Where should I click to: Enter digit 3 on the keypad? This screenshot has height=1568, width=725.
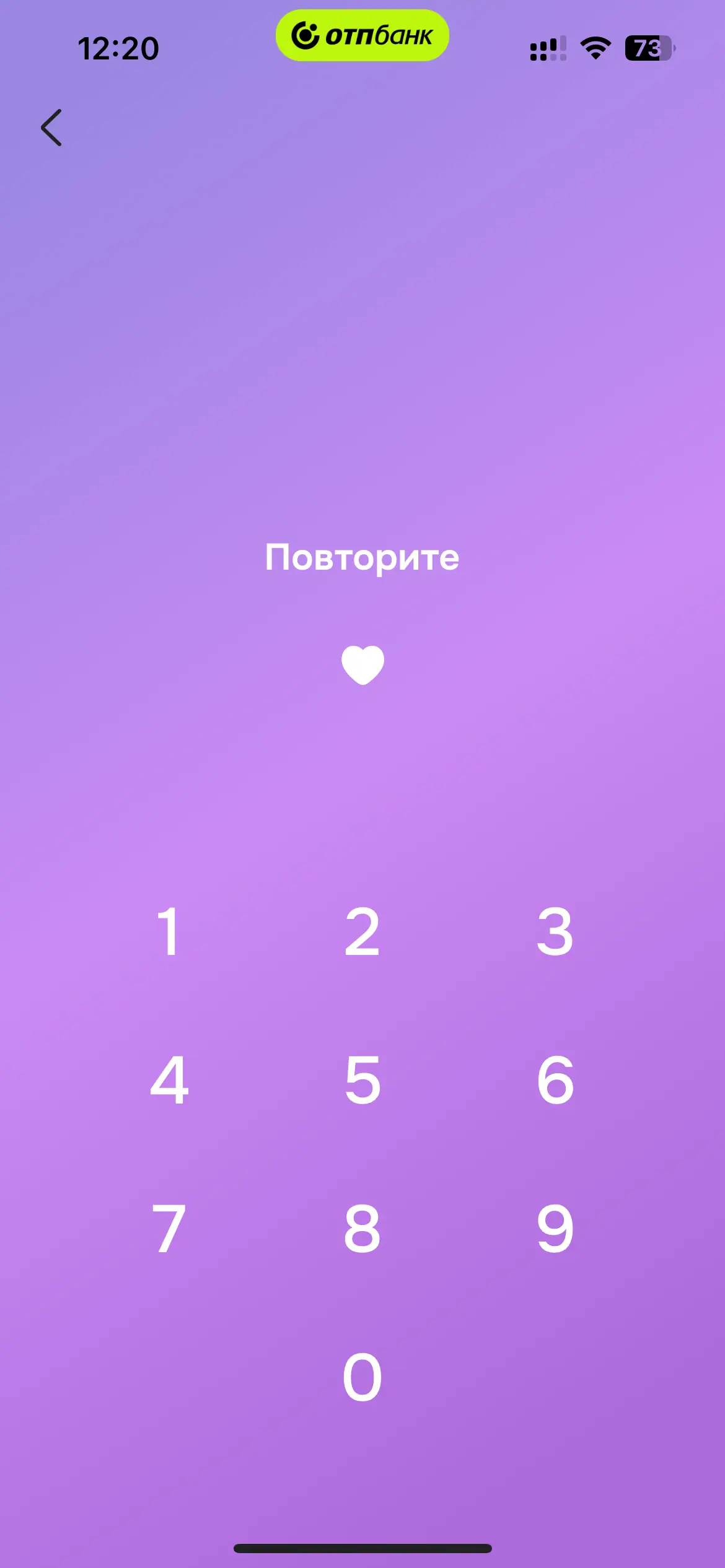(555, 931)
